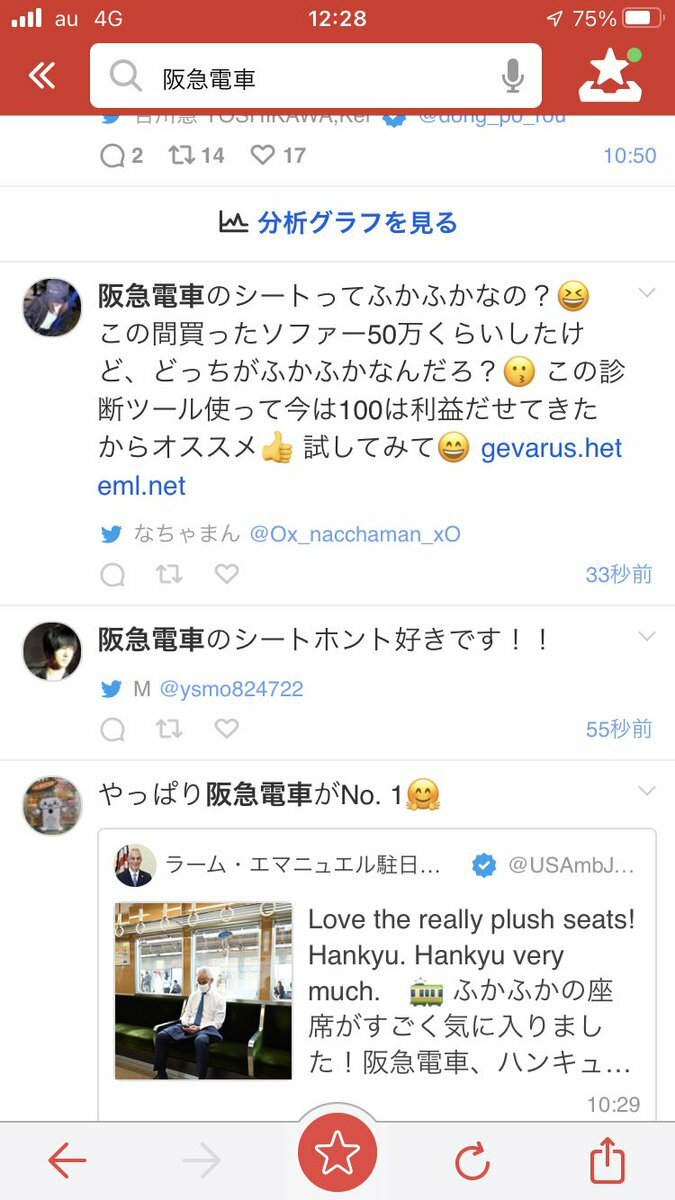
Task: Tap the center star bookmark button
Action: [x=337, y=1157]
